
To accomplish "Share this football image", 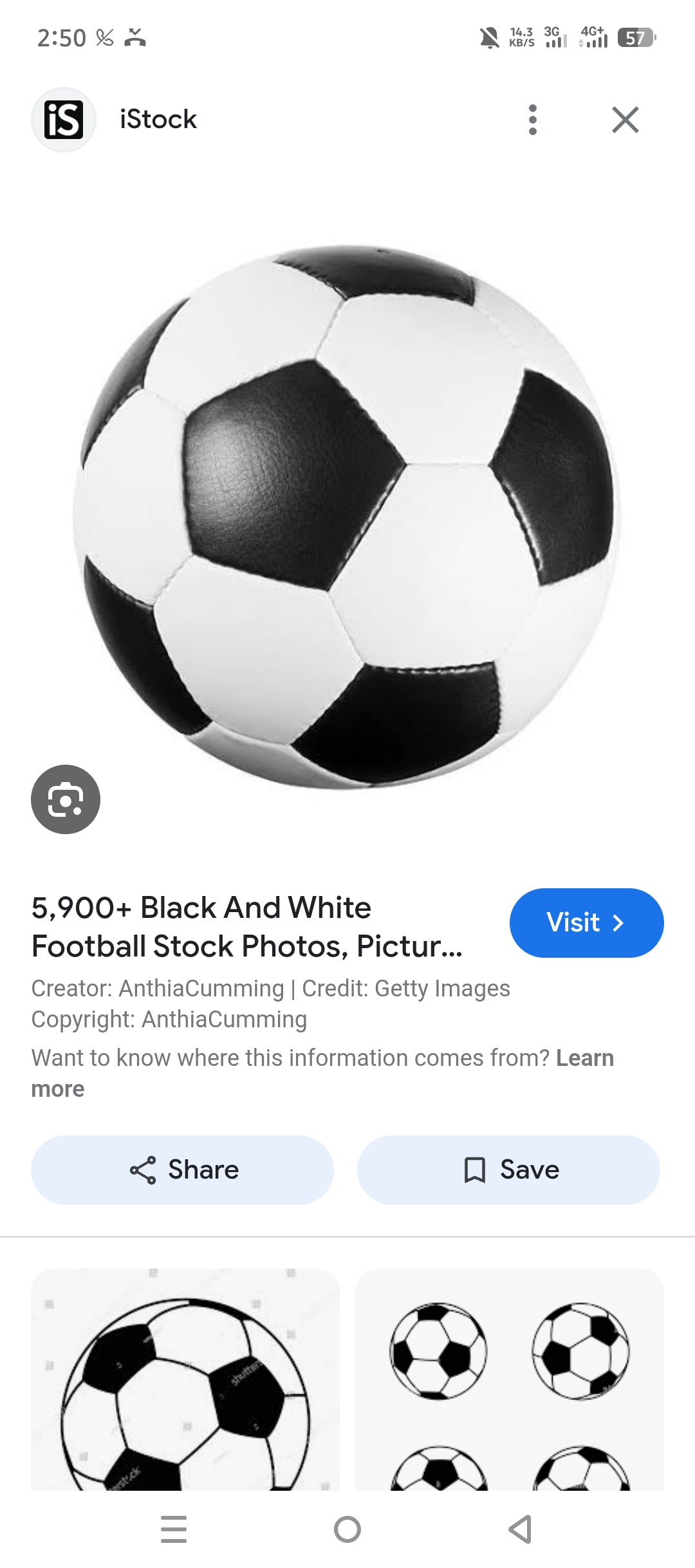I will point(182,1170).
